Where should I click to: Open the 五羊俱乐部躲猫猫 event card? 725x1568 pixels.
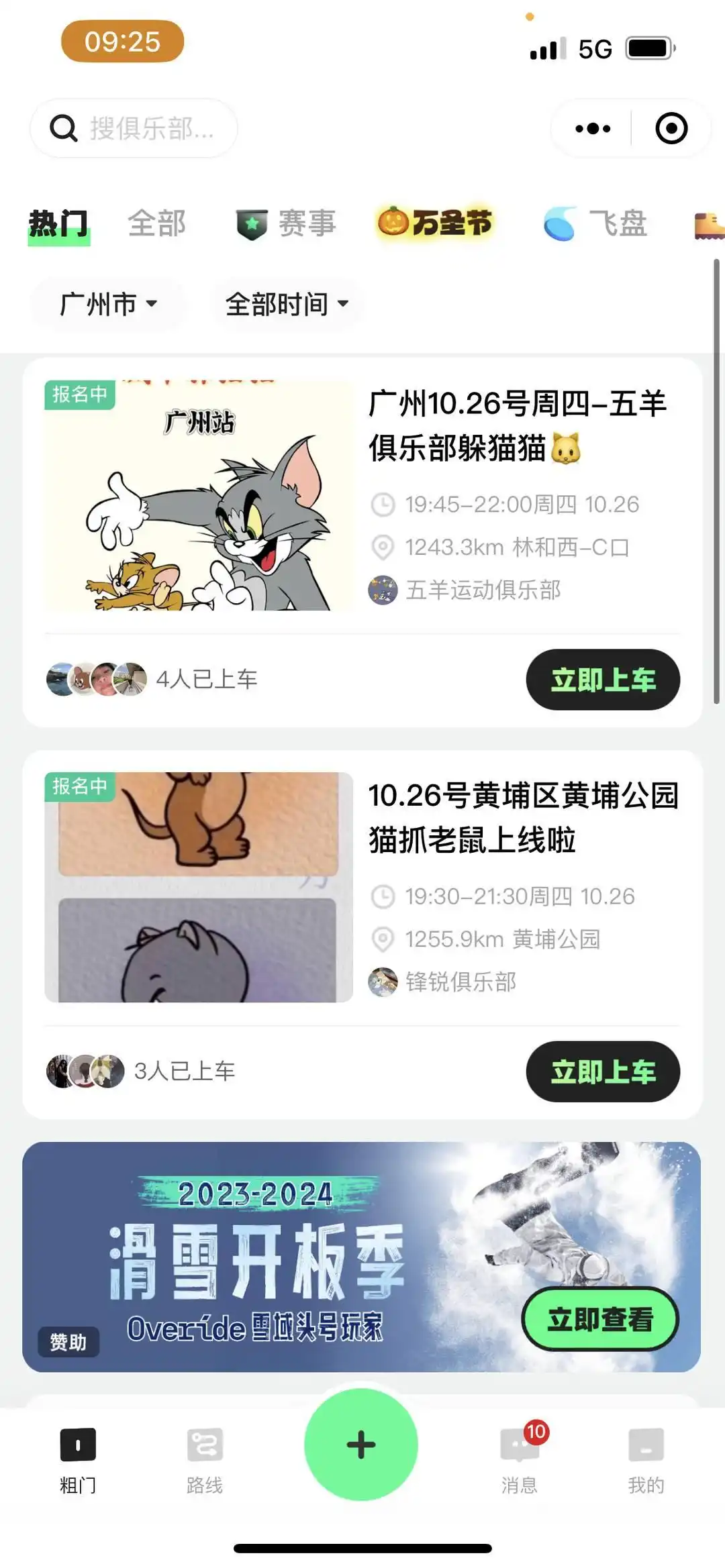click(517, 425)
